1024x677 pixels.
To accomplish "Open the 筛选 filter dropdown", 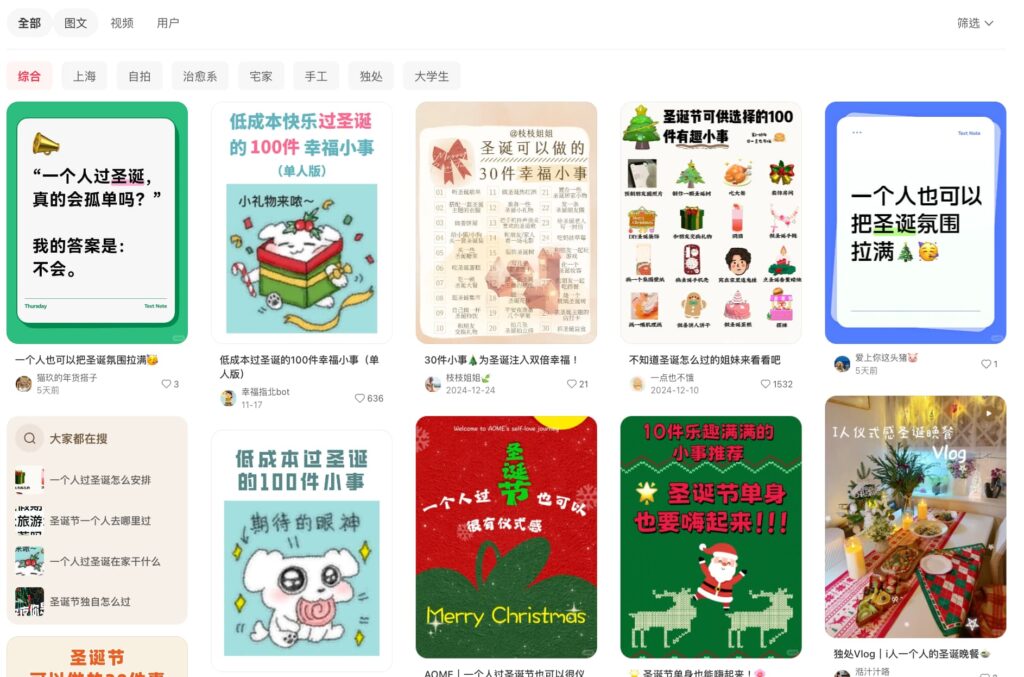I will coord(974,23).
